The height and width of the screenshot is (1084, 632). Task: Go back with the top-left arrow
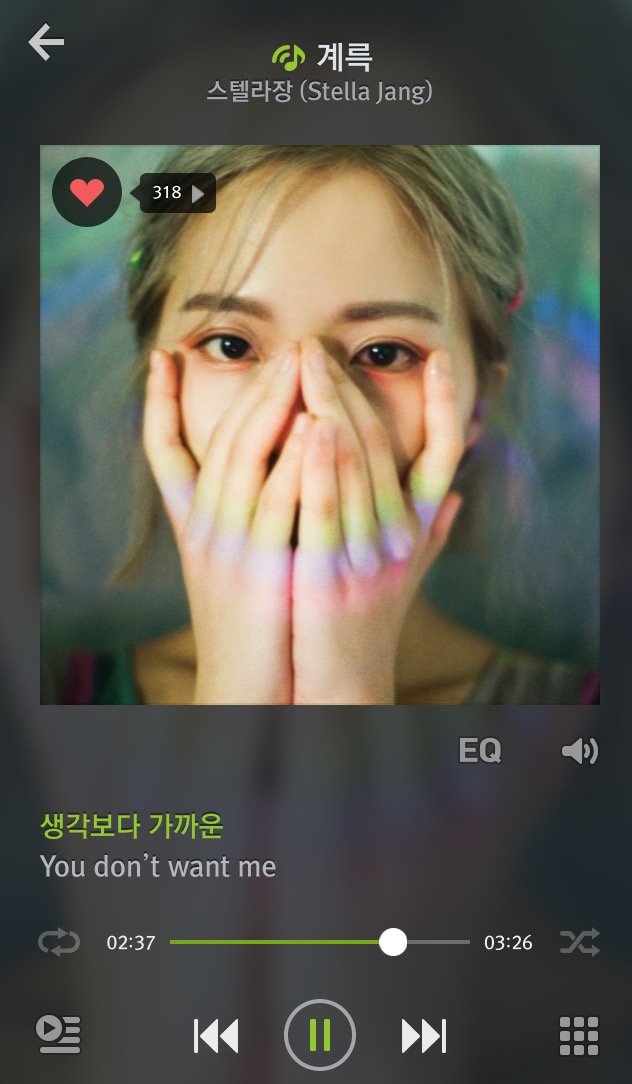point(46,42)
